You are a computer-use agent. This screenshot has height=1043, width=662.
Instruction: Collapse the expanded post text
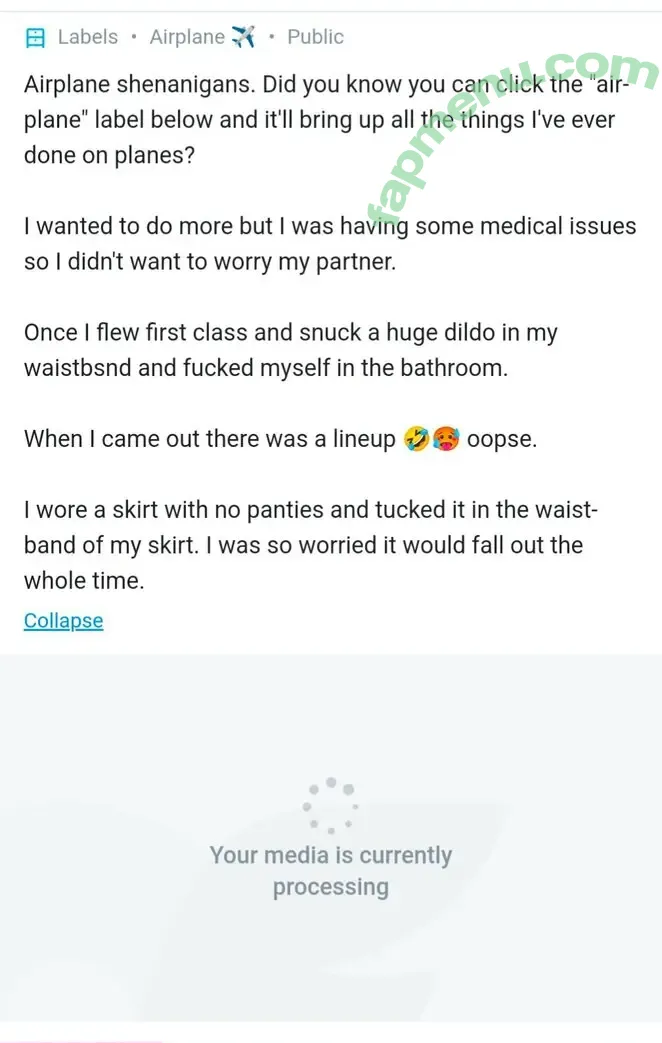point(63,621)
